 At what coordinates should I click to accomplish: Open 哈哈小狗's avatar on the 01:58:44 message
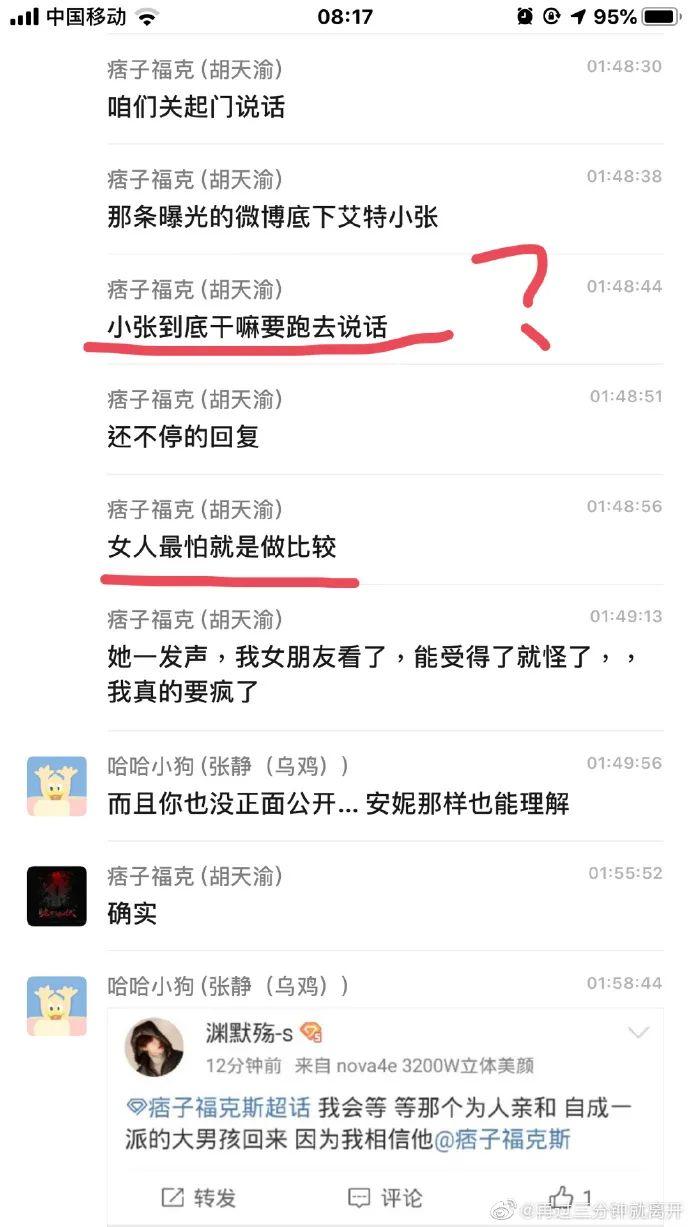click(56, 1005)
